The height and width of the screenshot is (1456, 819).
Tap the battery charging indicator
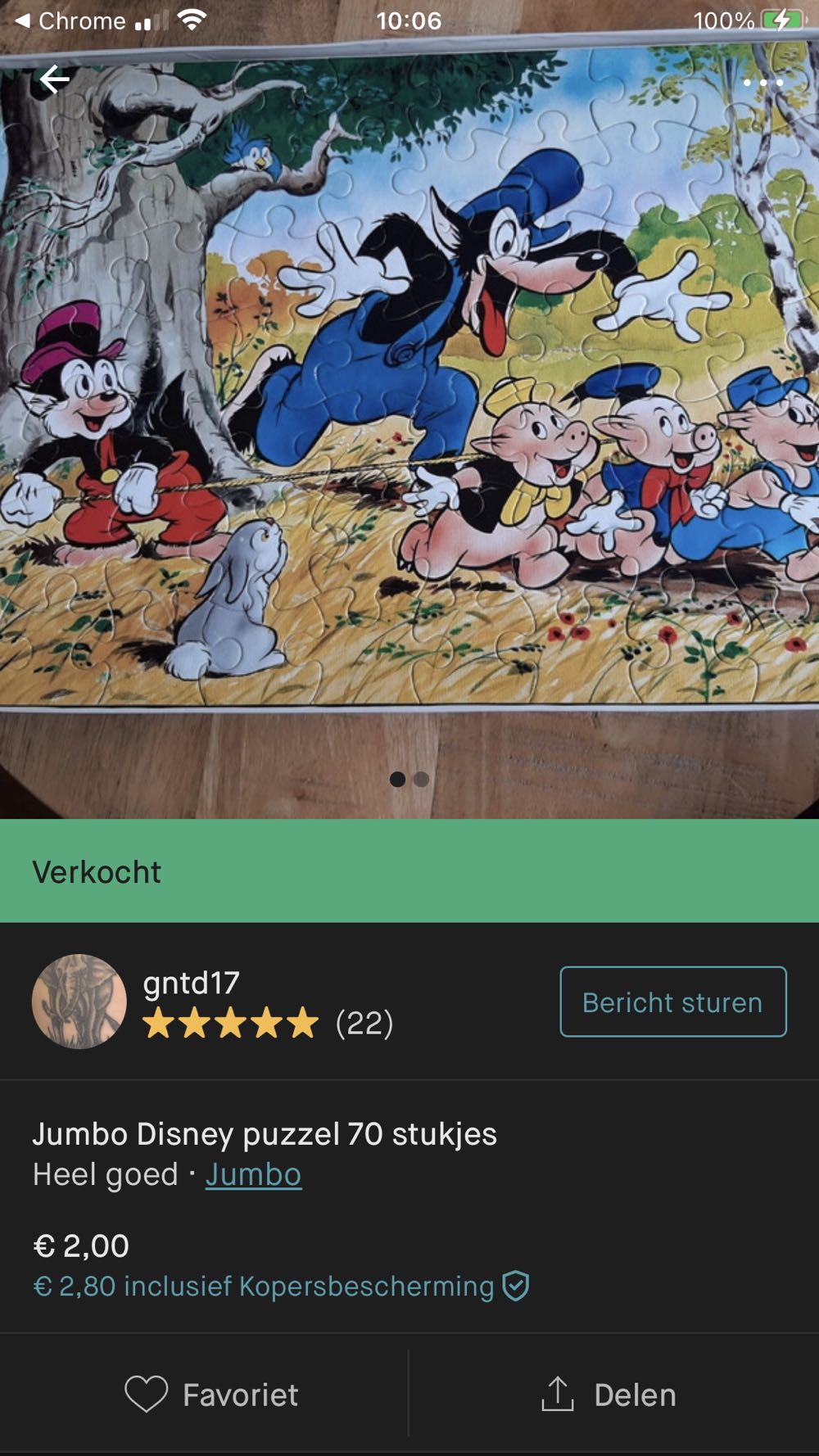(x=784, y=18)
